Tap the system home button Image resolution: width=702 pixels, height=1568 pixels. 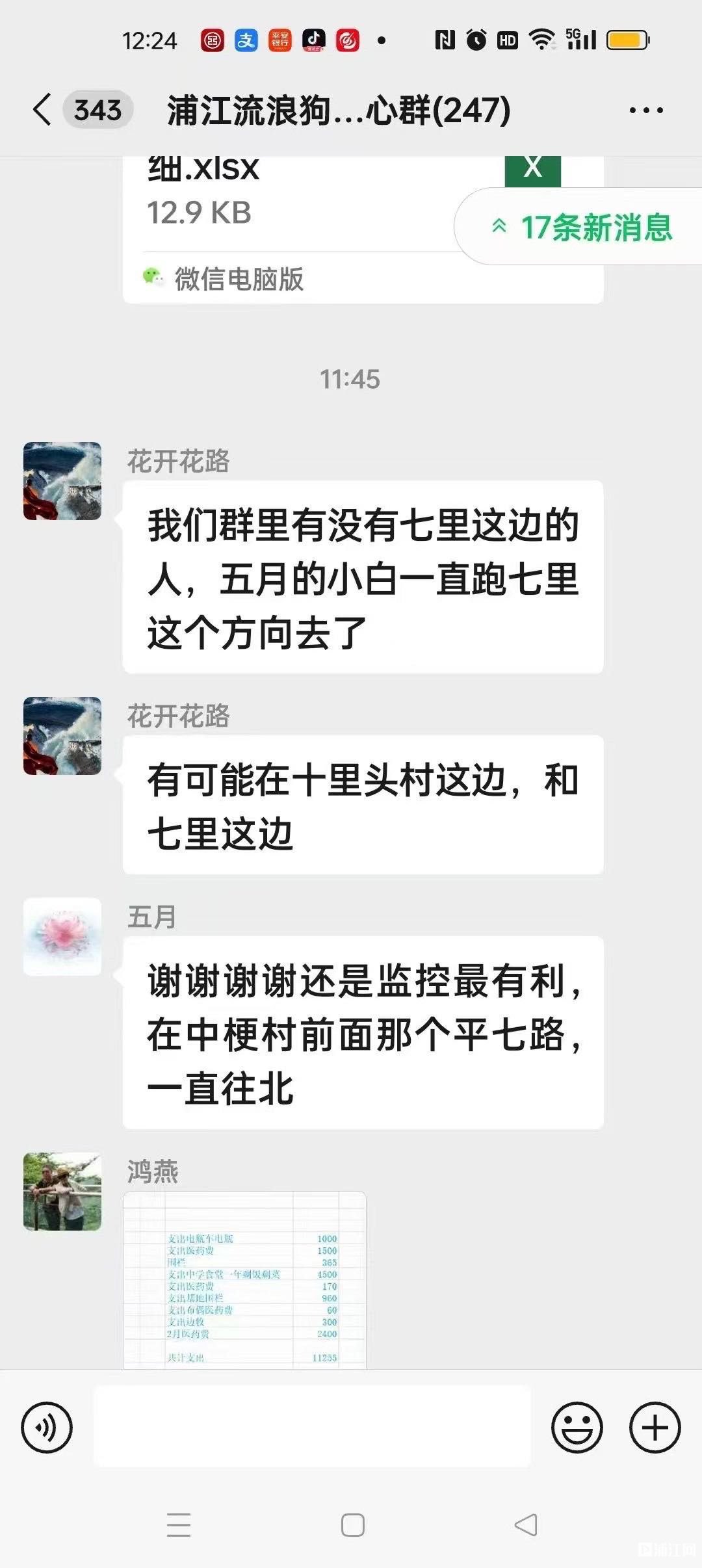(x=352, y=1525)
